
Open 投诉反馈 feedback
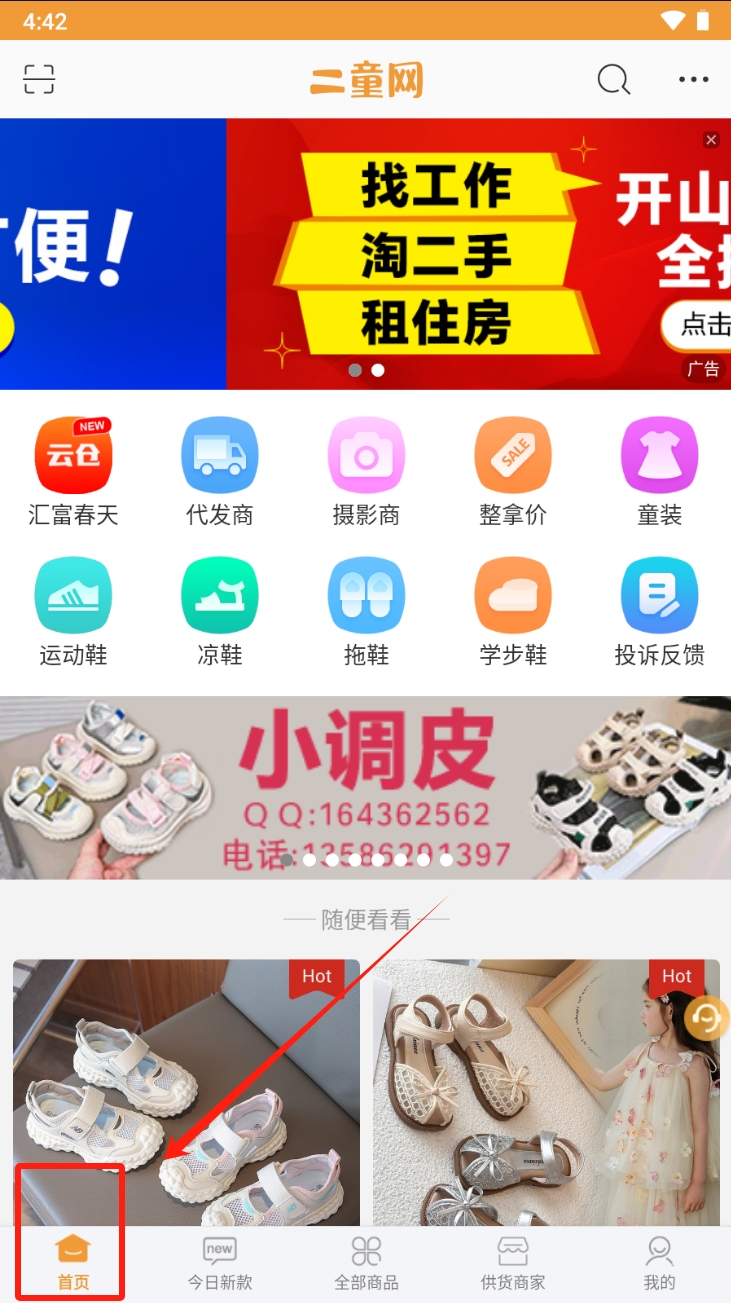click(659, 610)
